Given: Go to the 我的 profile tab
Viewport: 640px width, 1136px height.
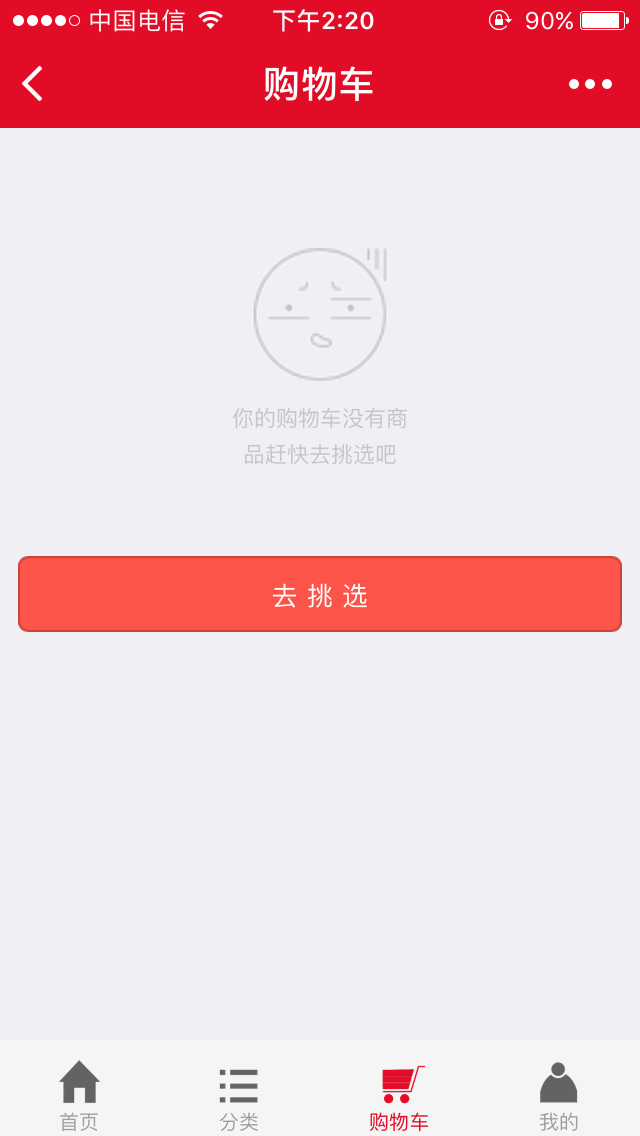Looking at the screenshot, I should click(x=559, y=1095).
